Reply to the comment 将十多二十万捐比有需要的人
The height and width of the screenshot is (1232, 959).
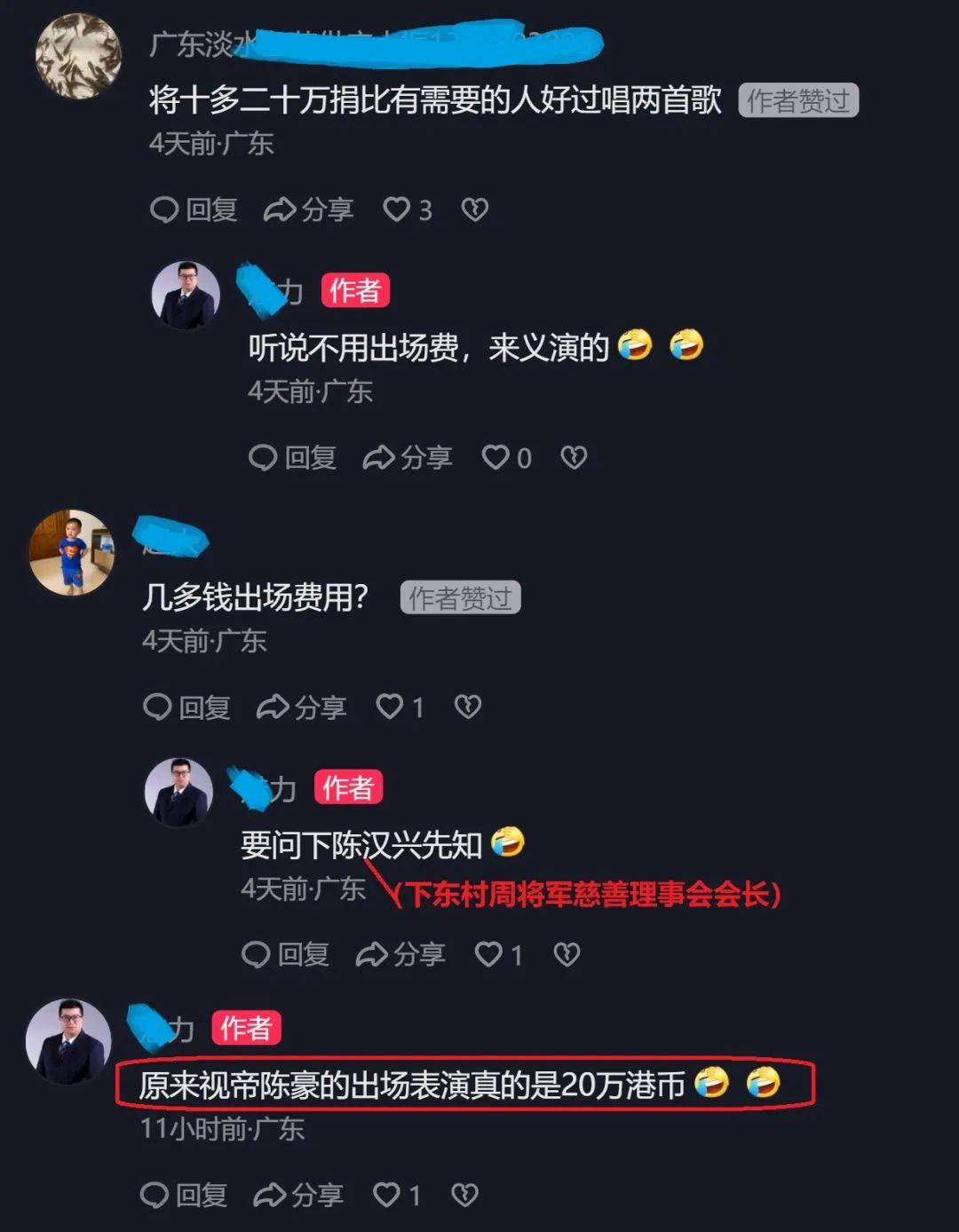coord(194,209)
